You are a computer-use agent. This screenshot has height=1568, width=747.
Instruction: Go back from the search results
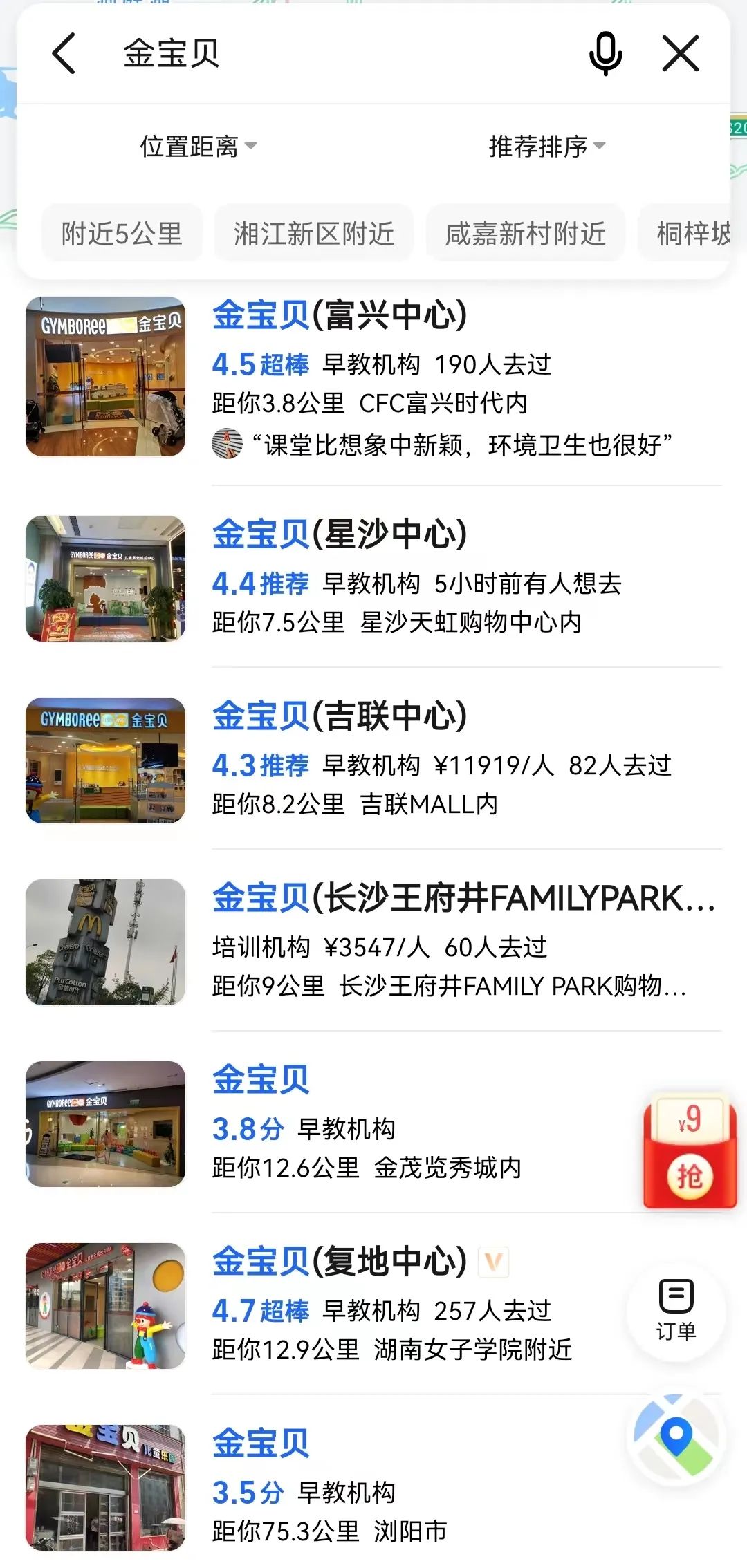[x=64, y=53]
